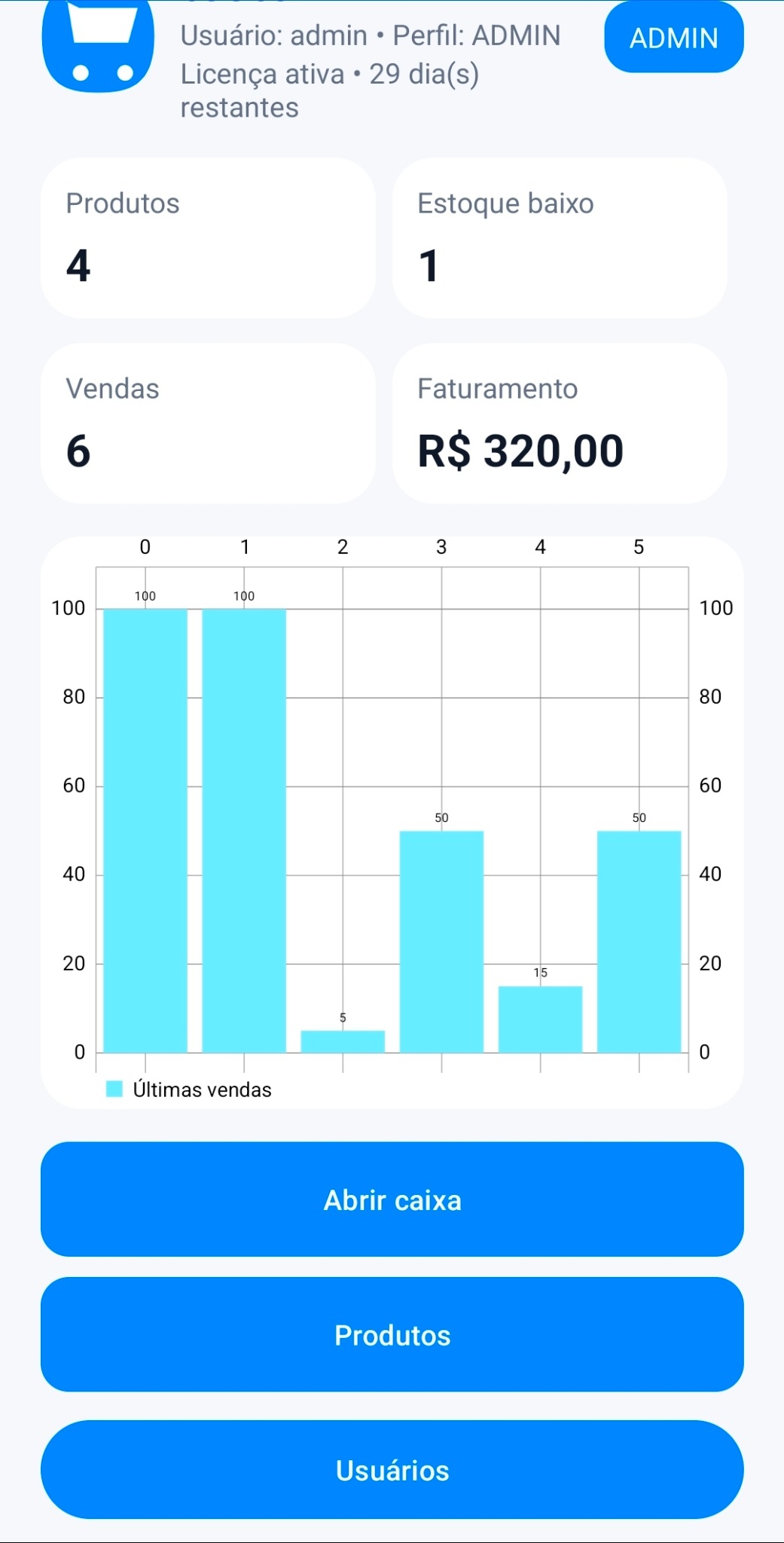
Task: Tap the Licença ativa status line
Action: coord(328,74)
